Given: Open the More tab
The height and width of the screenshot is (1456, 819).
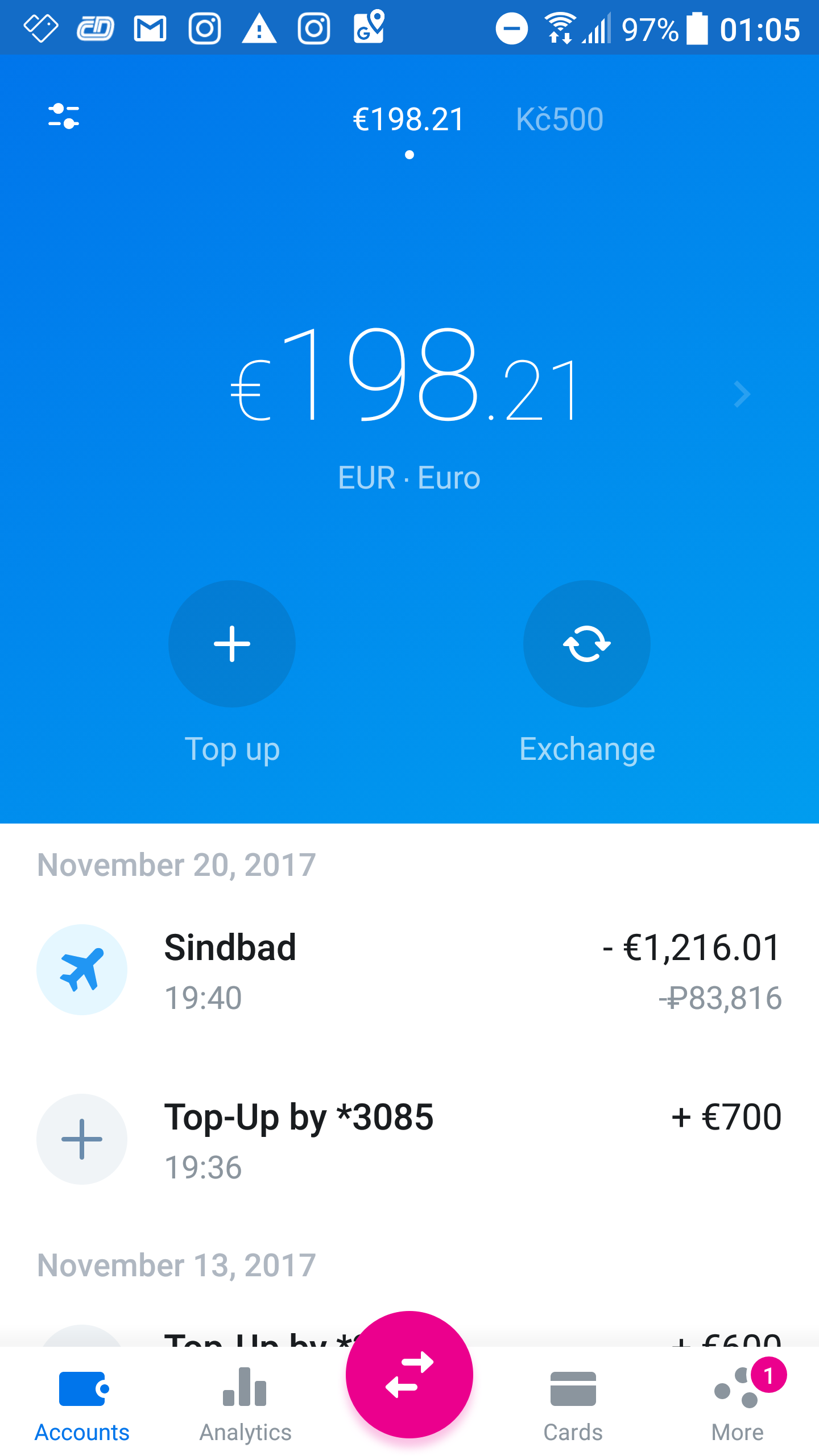Looking at the screenshot, I should point(737,1405).
